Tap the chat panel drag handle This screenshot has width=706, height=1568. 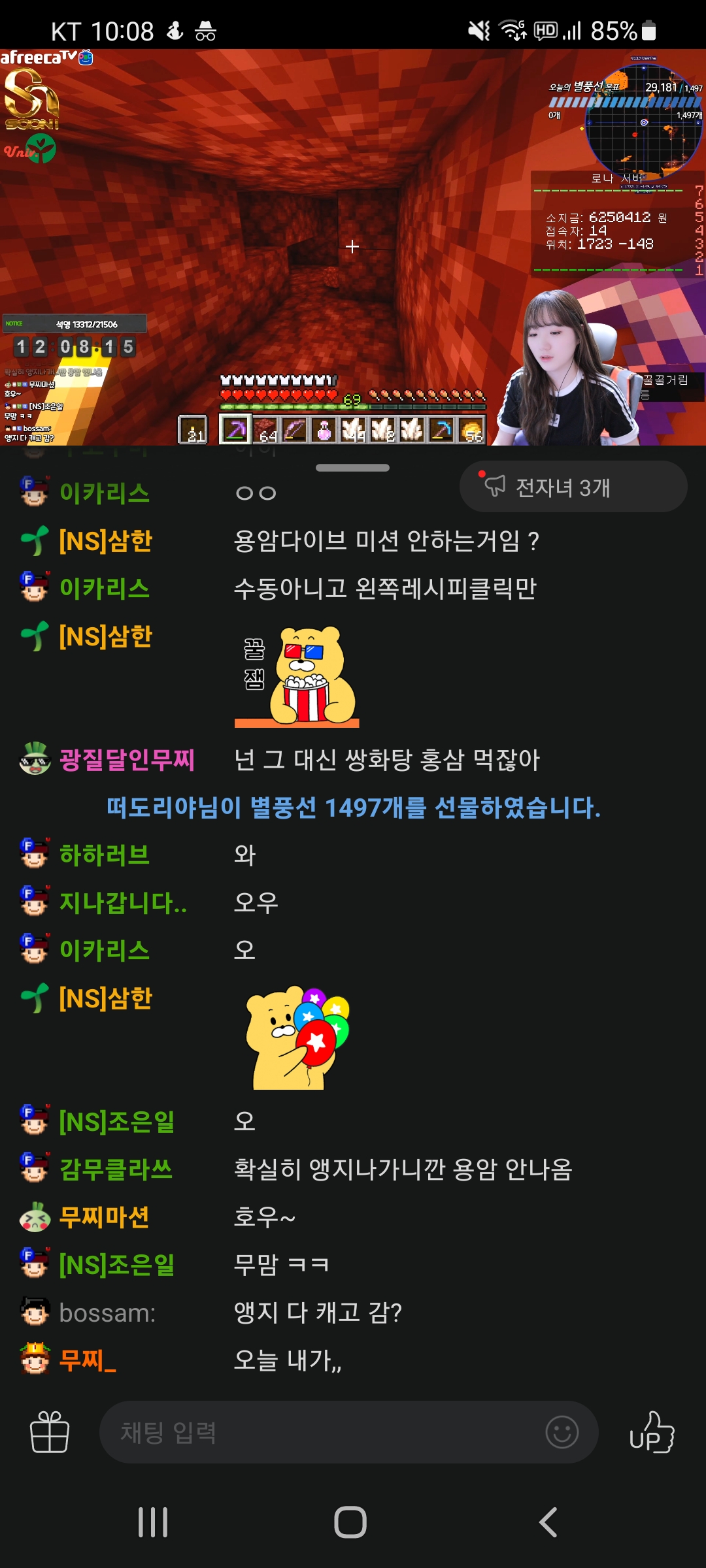[352, 468]
